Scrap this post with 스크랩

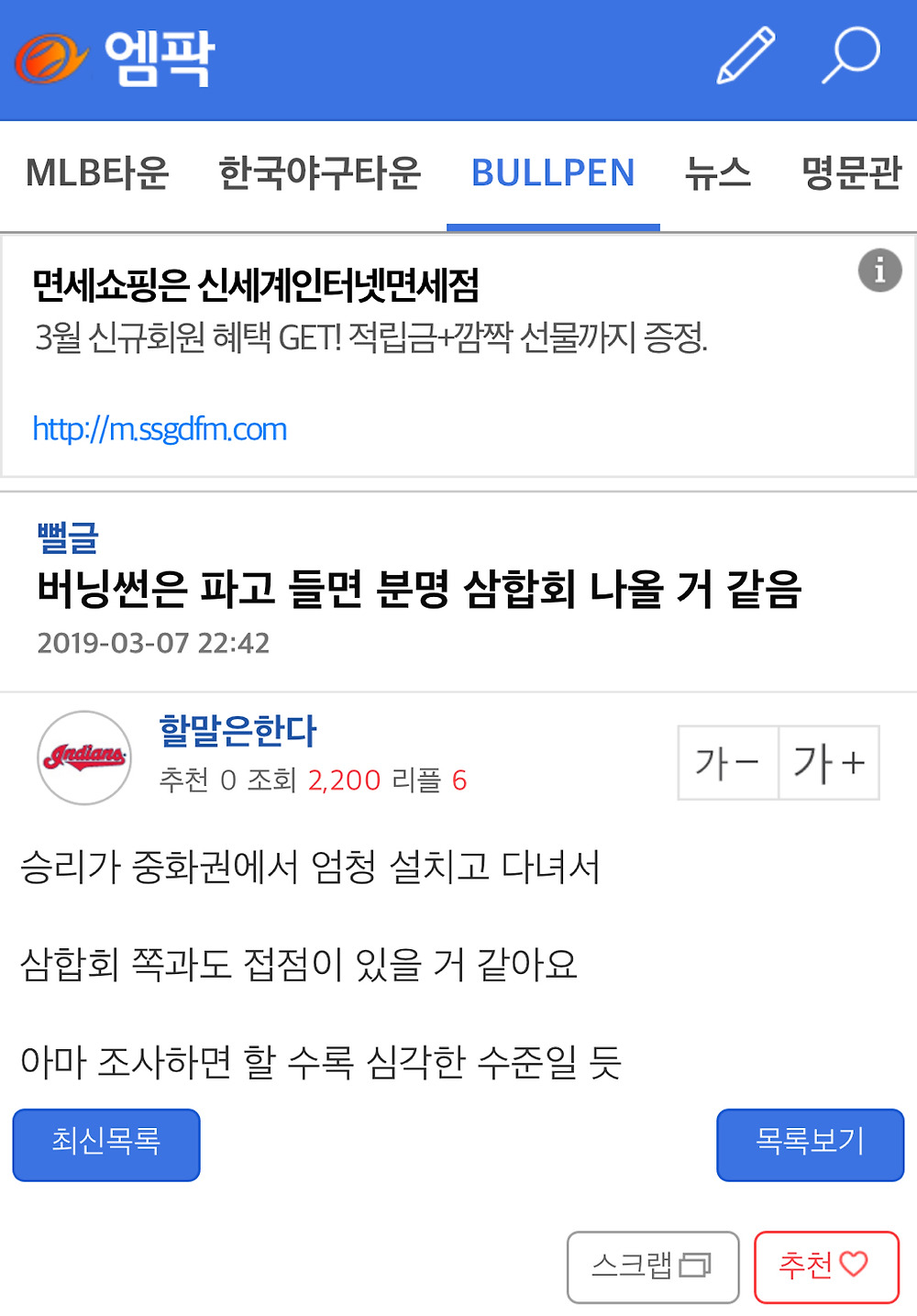point(653,1266)
